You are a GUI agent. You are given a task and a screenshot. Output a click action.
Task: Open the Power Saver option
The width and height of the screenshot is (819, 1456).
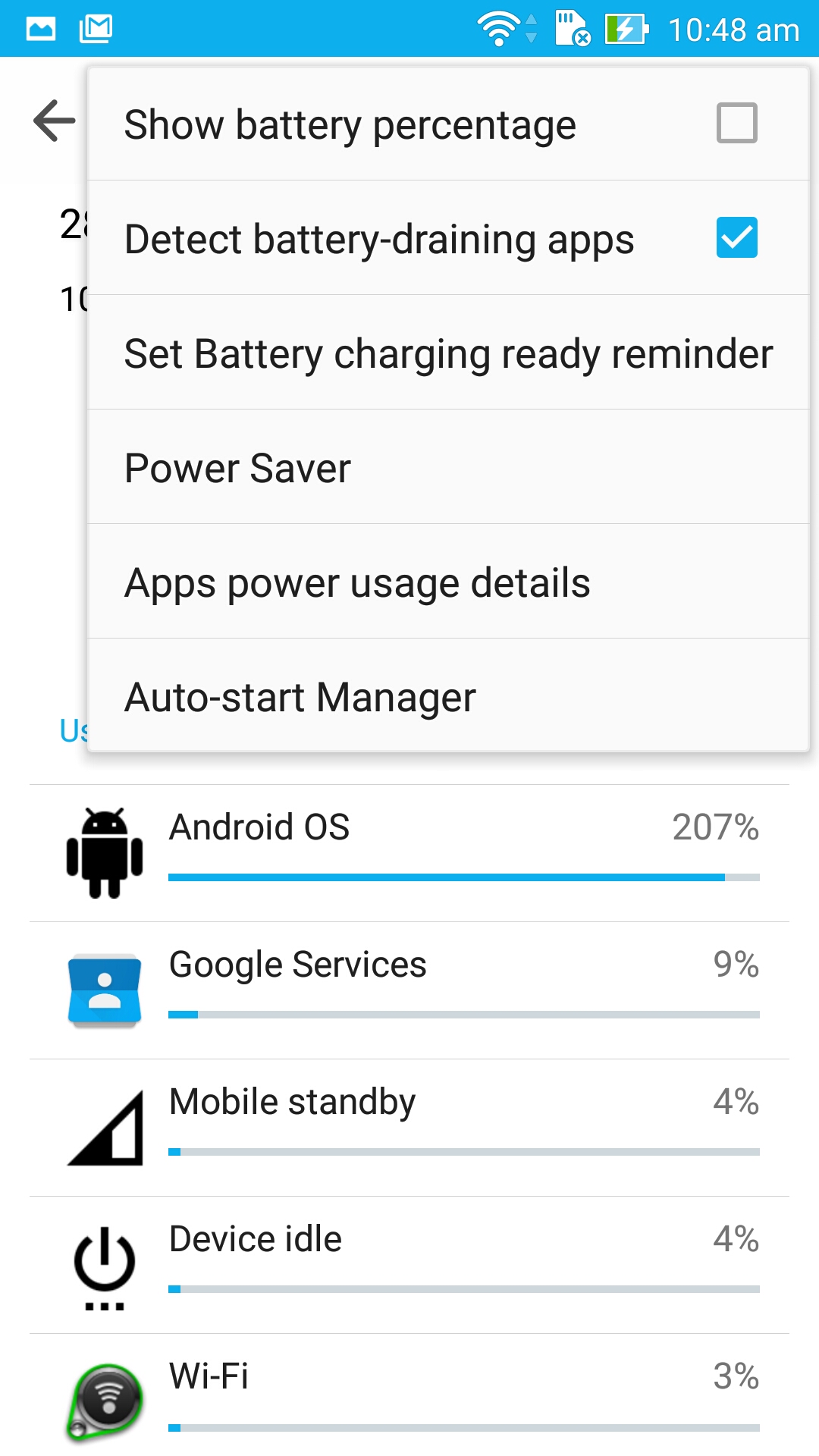pos(448,467)
